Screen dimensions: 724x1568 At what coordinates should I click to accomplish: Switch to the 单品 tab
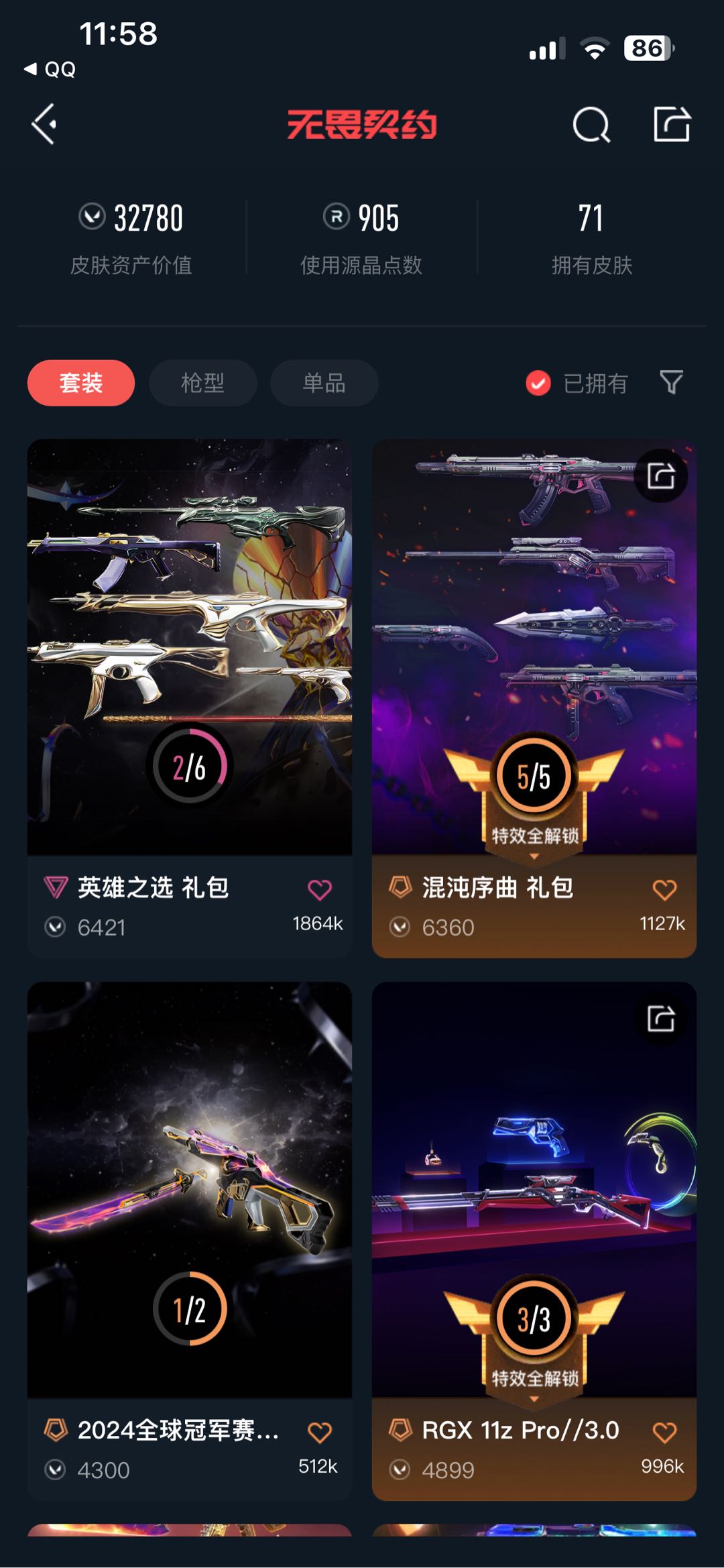[324, 383]
